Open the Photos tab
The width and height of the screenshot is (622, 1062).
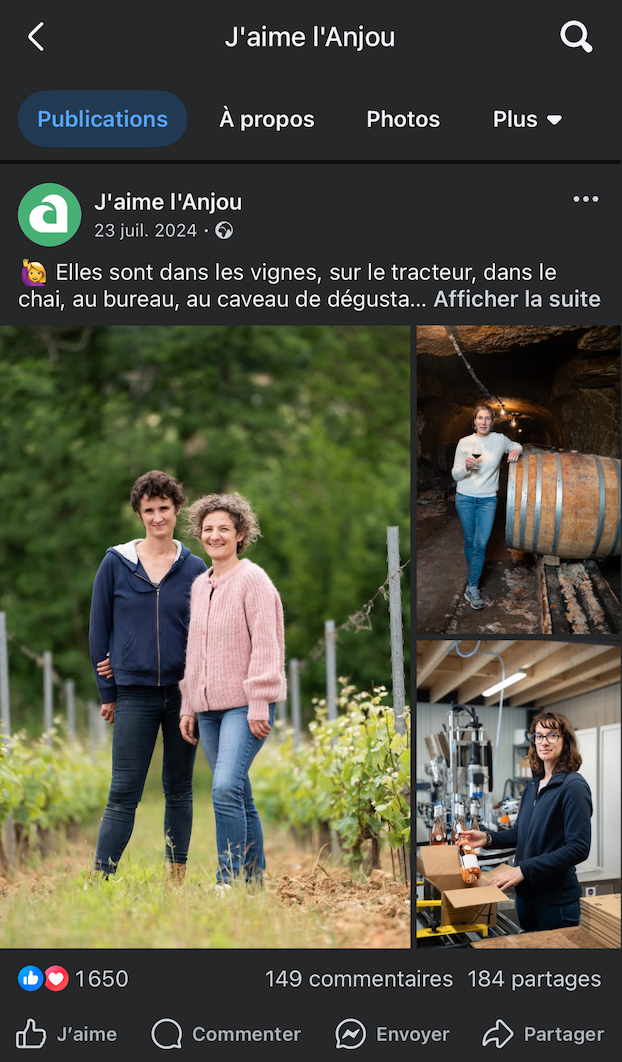coord(403,119)
